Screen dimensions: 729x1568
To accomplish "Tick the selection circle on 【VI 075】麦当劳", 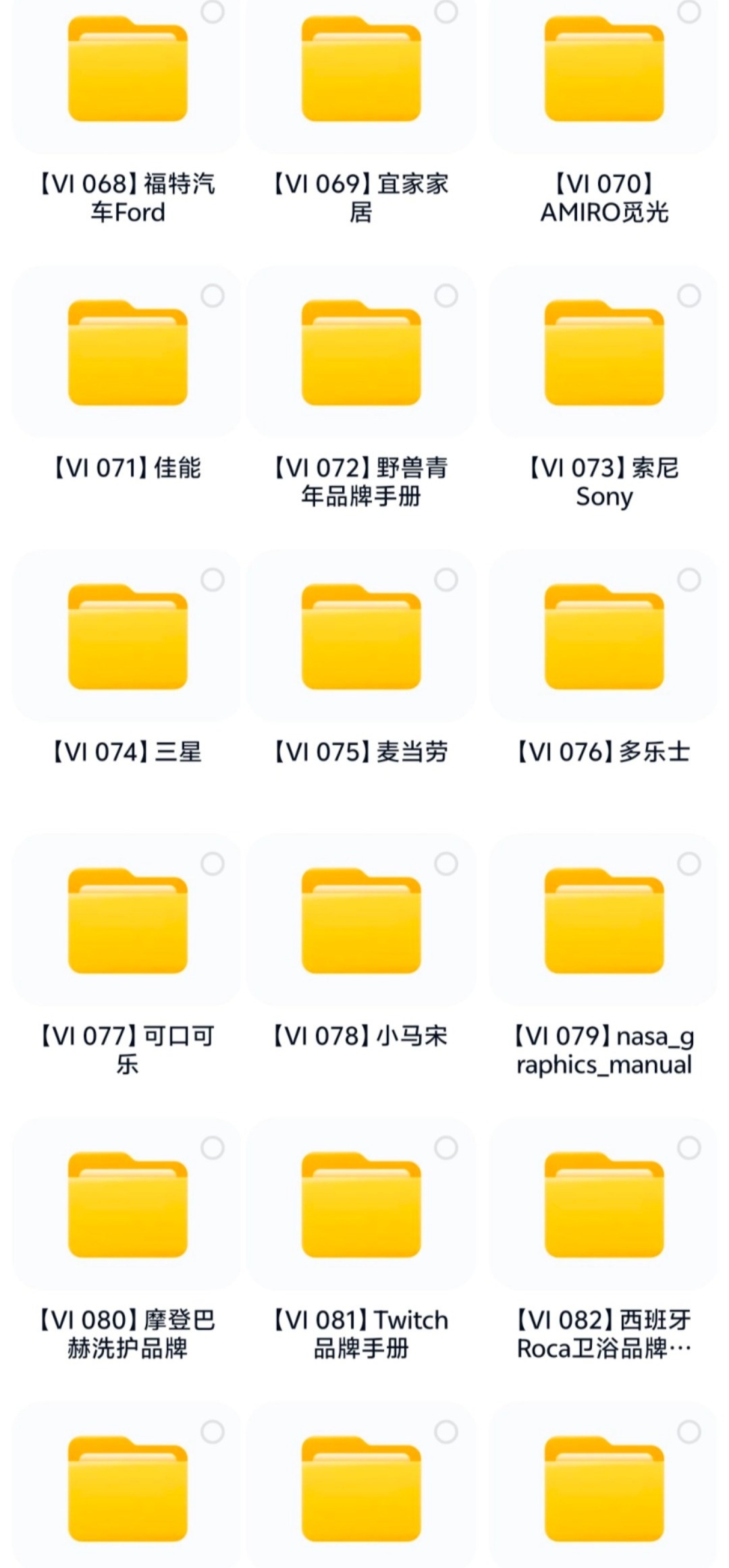I will (446, 580).
